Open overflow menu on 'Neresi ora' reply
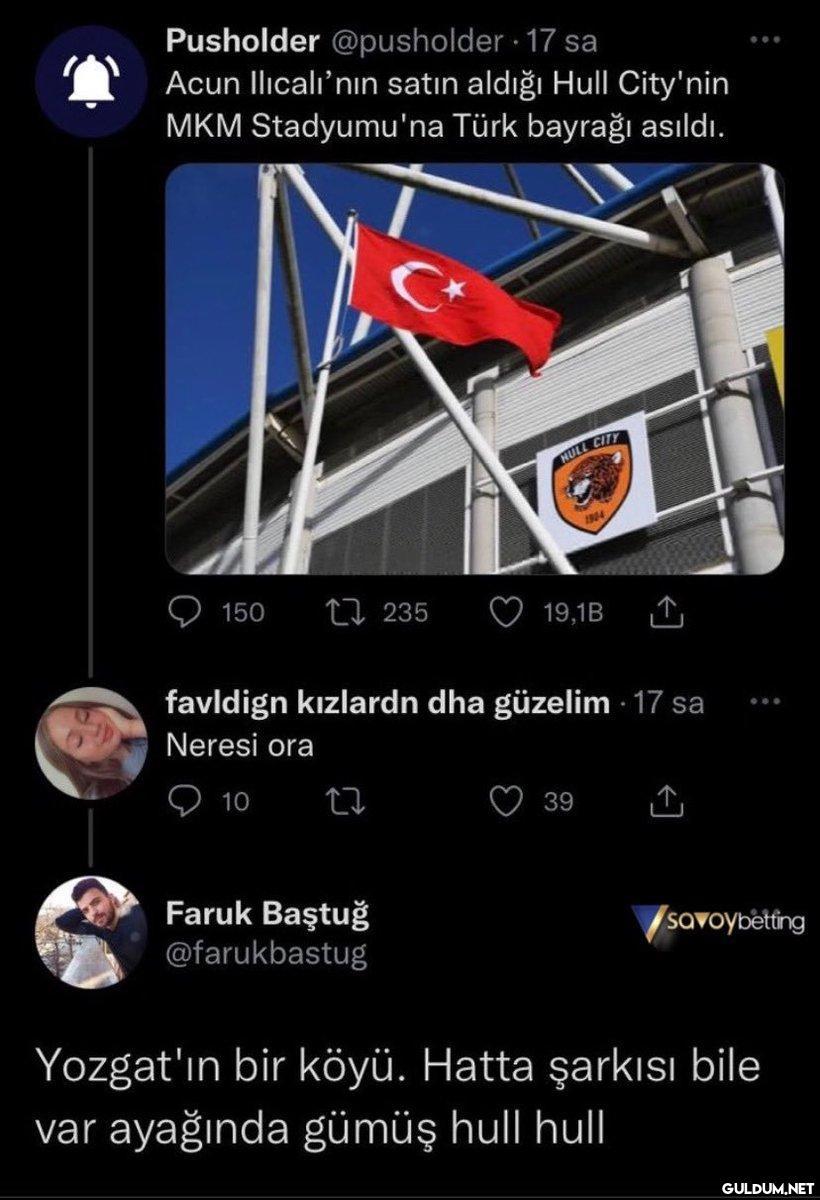The image size is (820, 1200). 764,703
